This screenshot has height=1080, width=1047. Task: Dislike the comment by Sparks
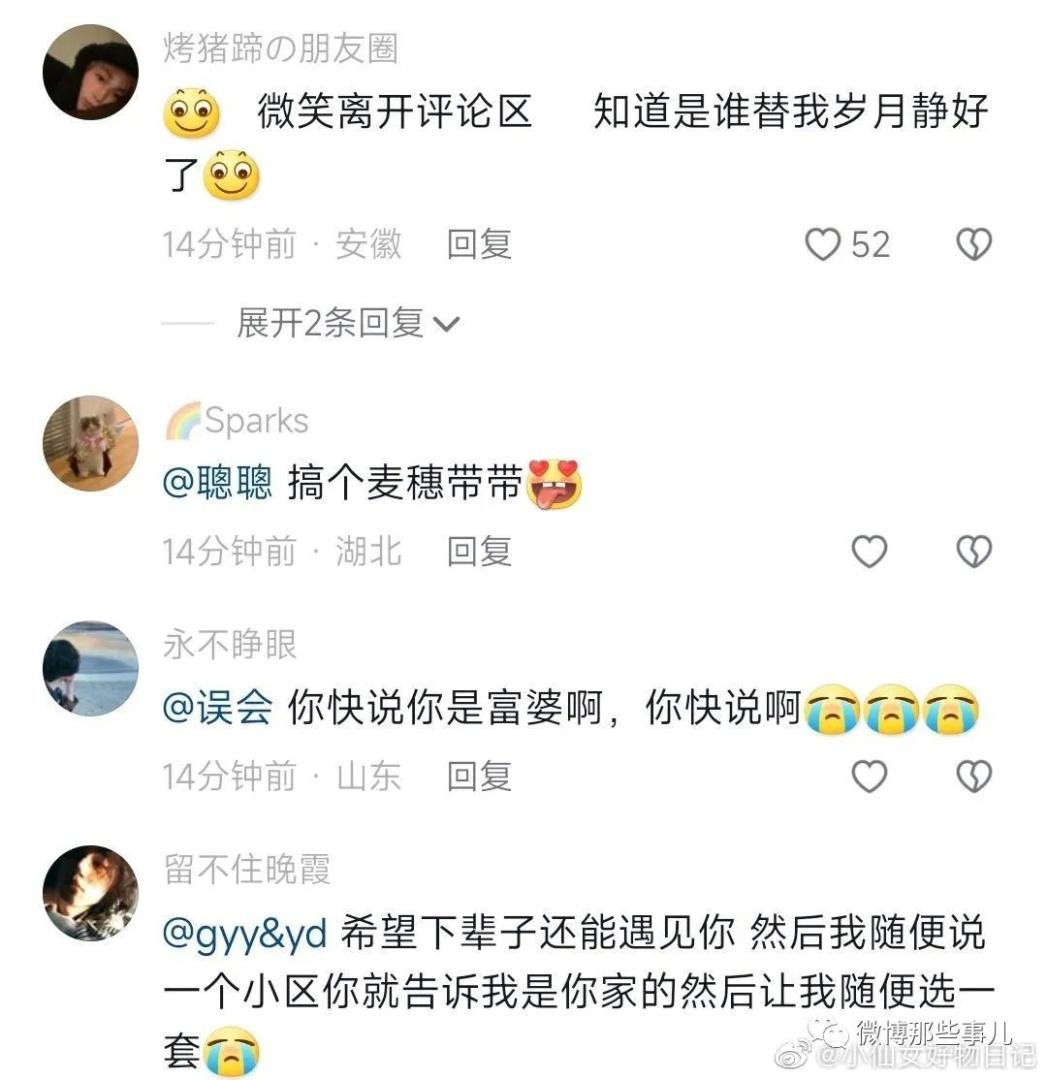pyautogui.click(x=974, y=551)
